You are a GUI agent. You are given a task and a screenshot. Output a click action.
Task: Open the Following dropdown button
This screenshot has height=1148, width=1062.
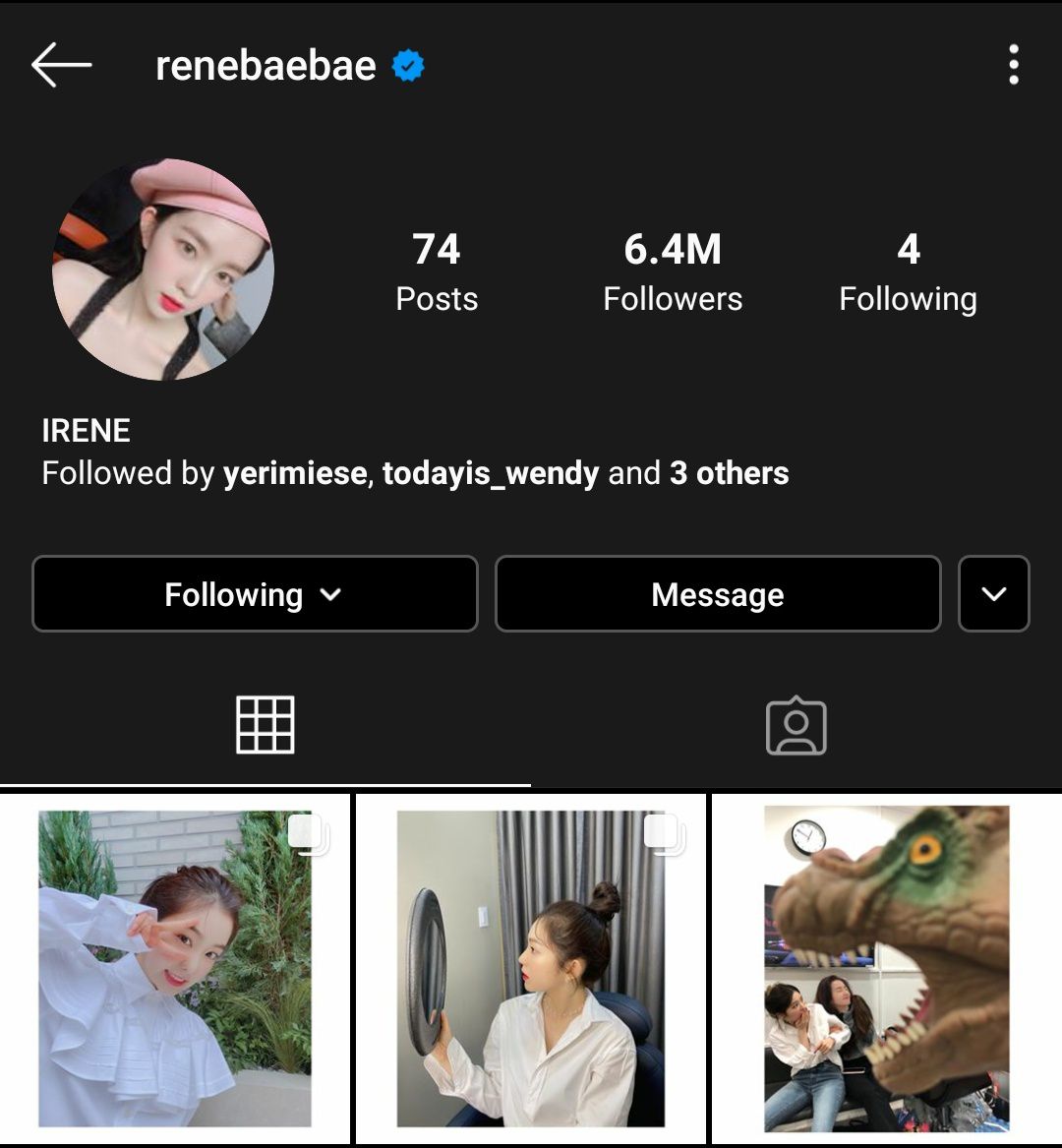click(x=255, y=594)
